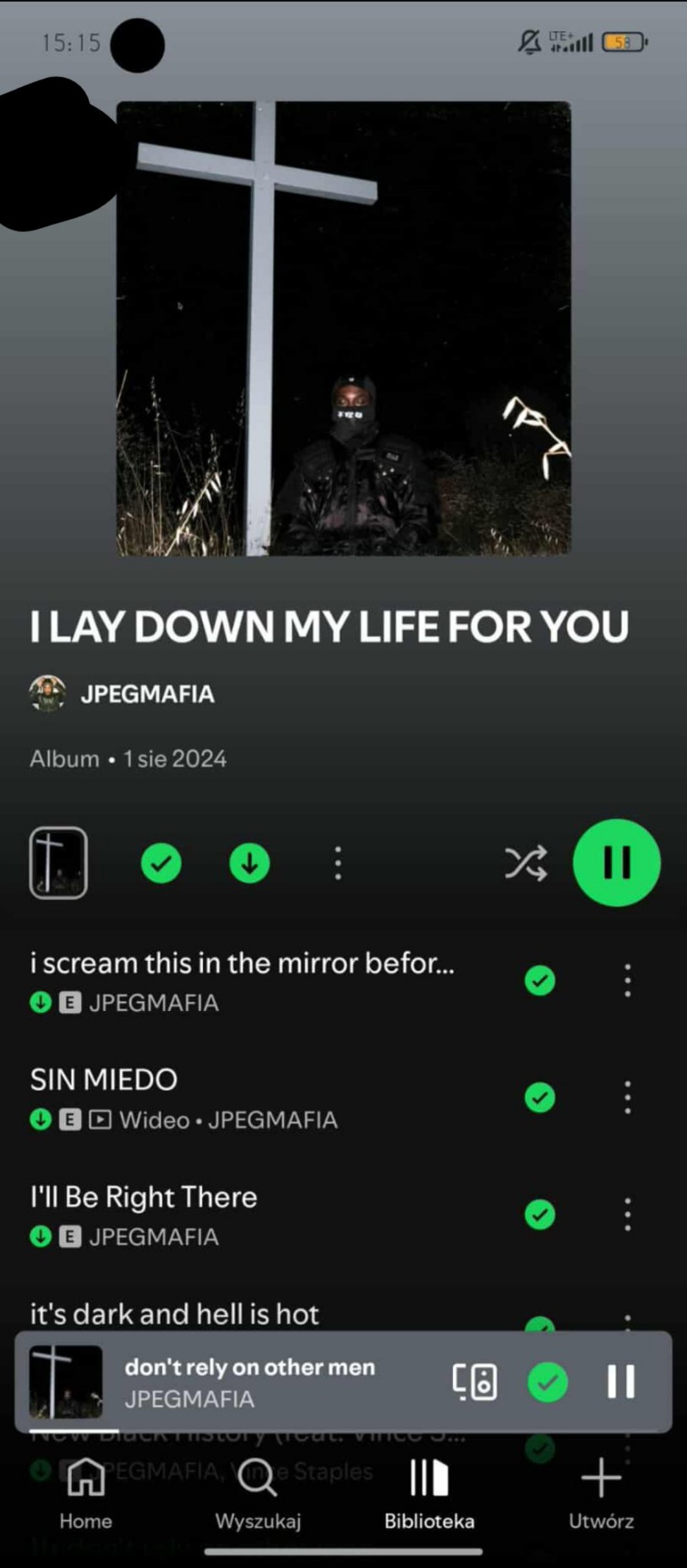Open more options for SIN MIEDO
The width and height of the screenshot is (687, 1568).
pos(627,1097)
